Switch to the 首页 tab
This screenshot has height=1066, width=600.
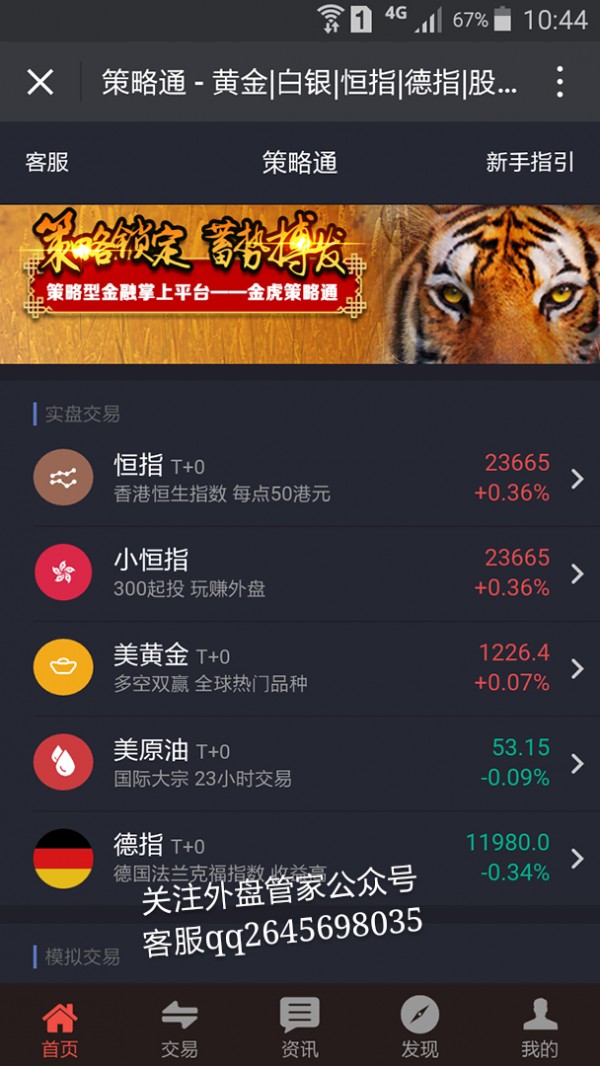[60, 1030]
